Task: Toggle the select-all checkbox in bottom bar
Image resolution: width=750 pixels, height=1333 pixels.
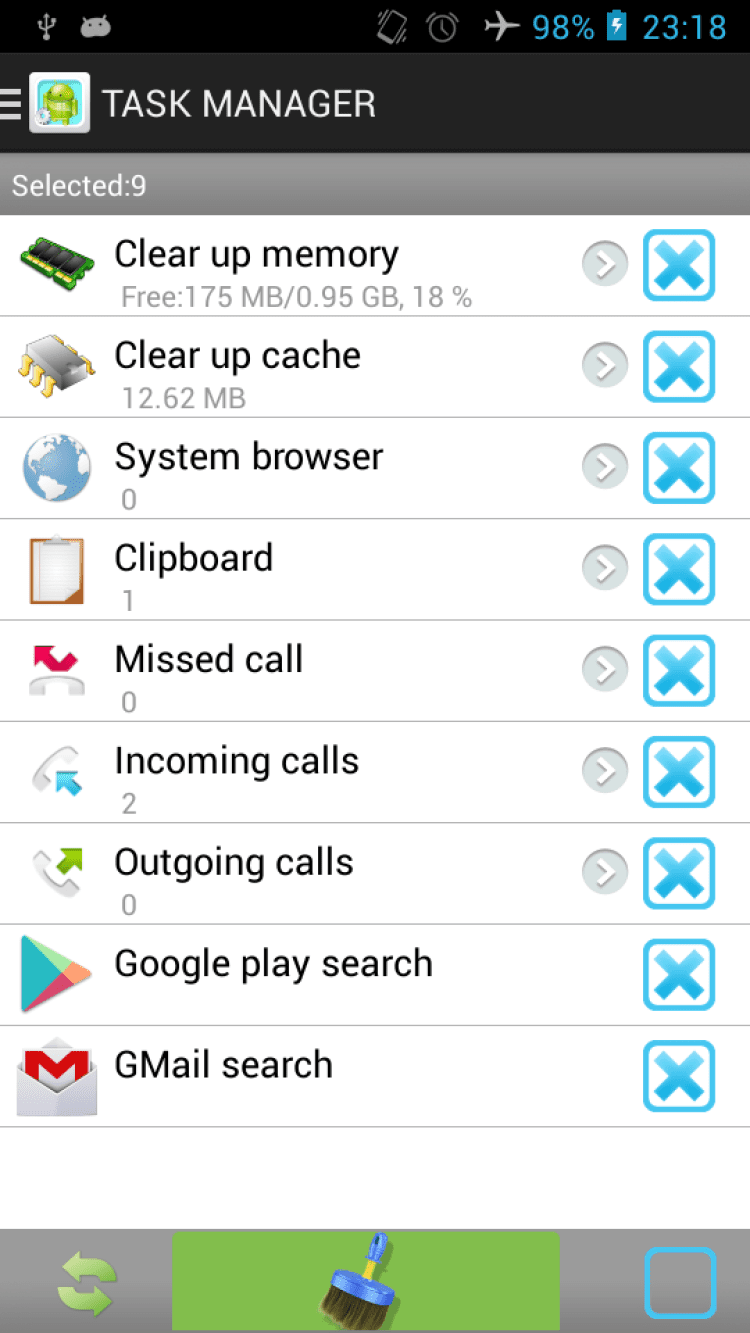Action: pyautogui.click(x=680, y=1282)
